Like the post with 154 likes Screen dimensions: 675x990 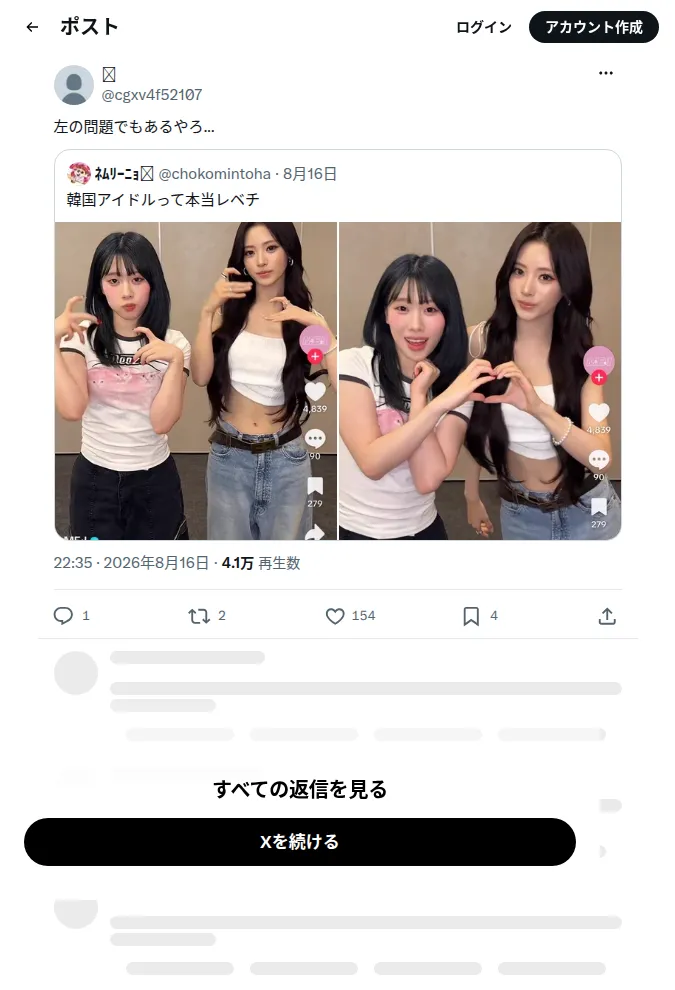coord(335,616)
